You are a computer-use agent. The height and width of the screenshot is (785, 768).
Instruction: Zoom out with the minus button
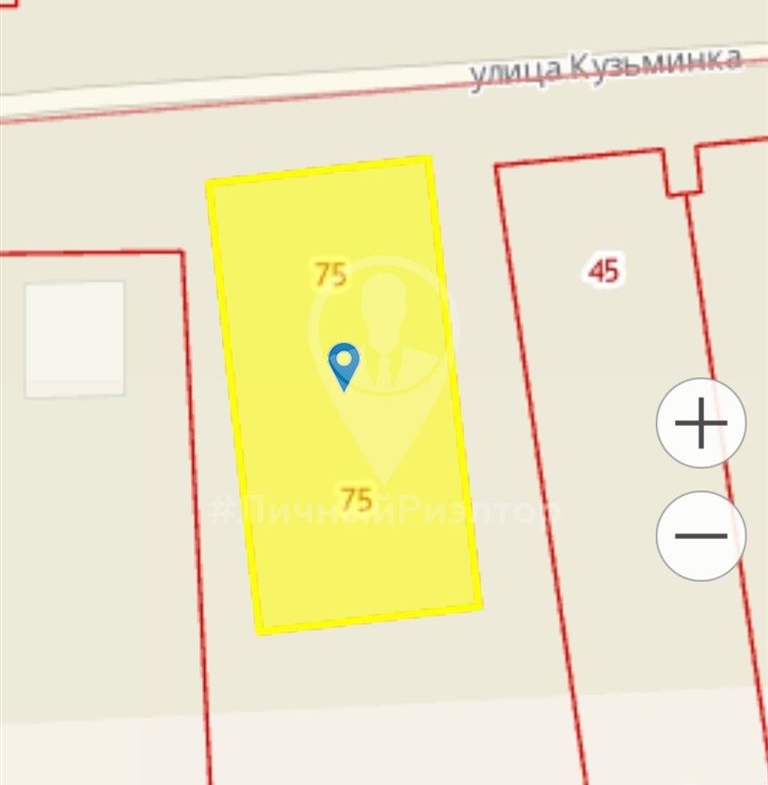[701, 536]
